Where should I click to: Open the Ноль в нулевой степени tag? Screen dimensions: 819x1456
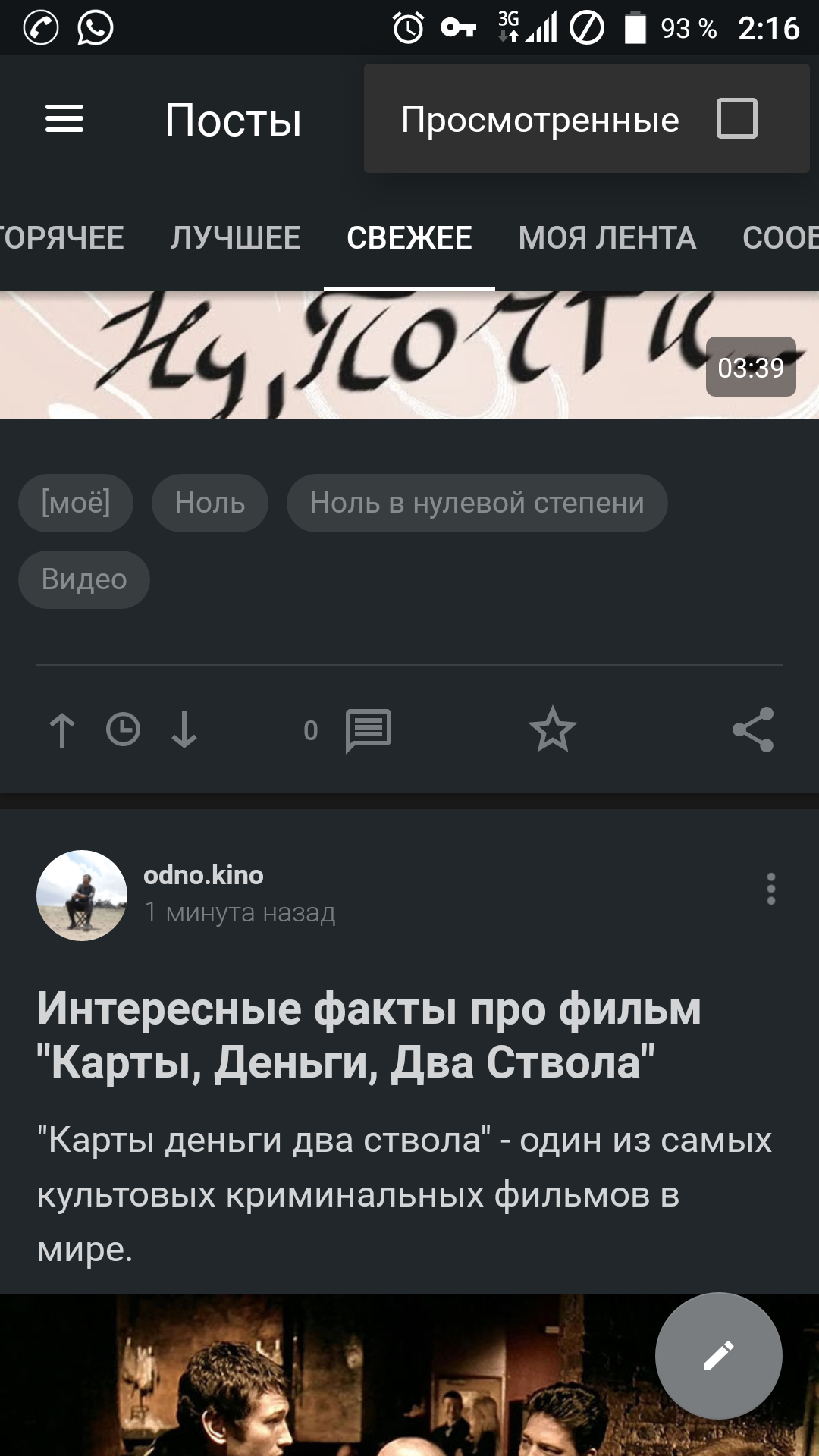[477, 503]
